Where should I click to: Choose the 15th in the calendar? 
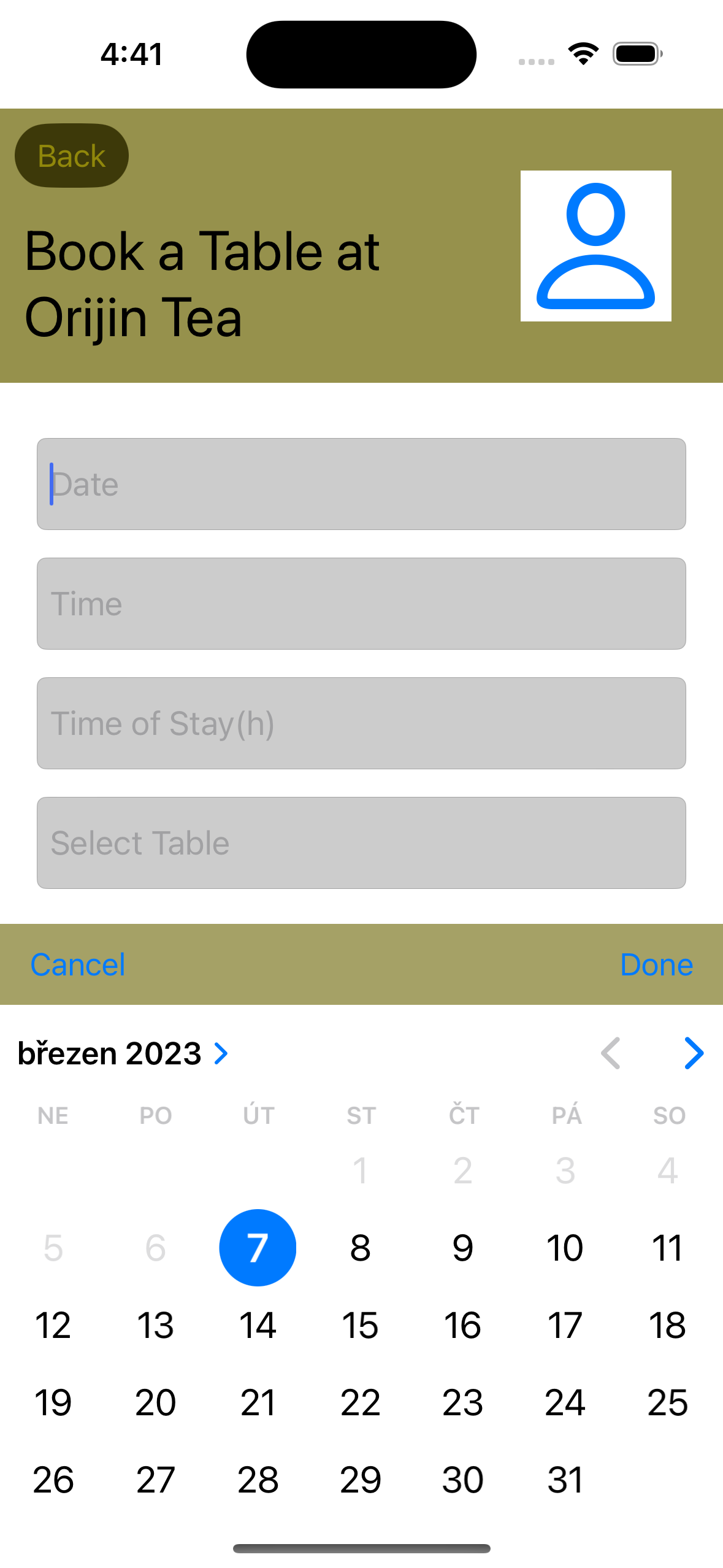[x=360, y=1325]
